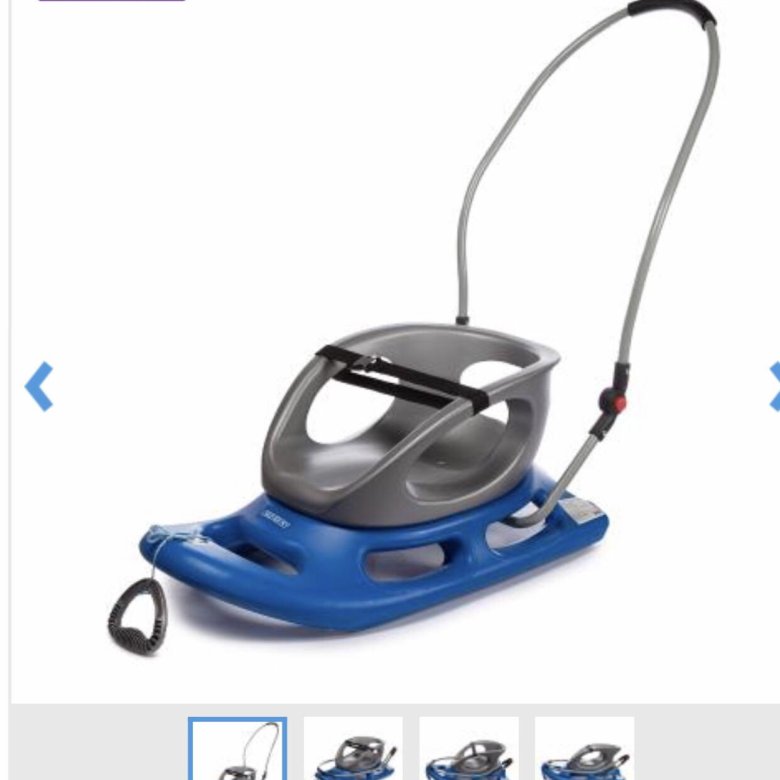The width and height of the screenshot is (780, 780).
Task: Open the fourth sled thumbnail
Action: tap(584, 750)
